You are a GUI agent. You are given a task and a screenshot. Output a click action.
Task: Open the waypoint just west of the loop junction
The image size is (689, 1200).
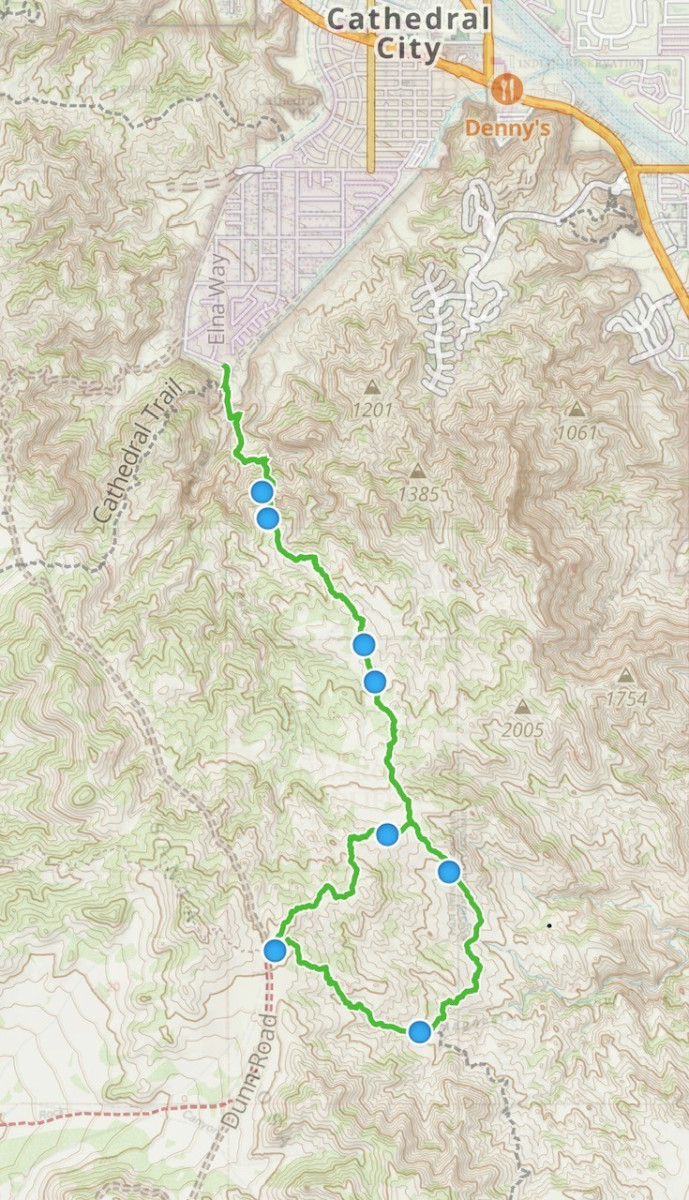tap(388, 834)
